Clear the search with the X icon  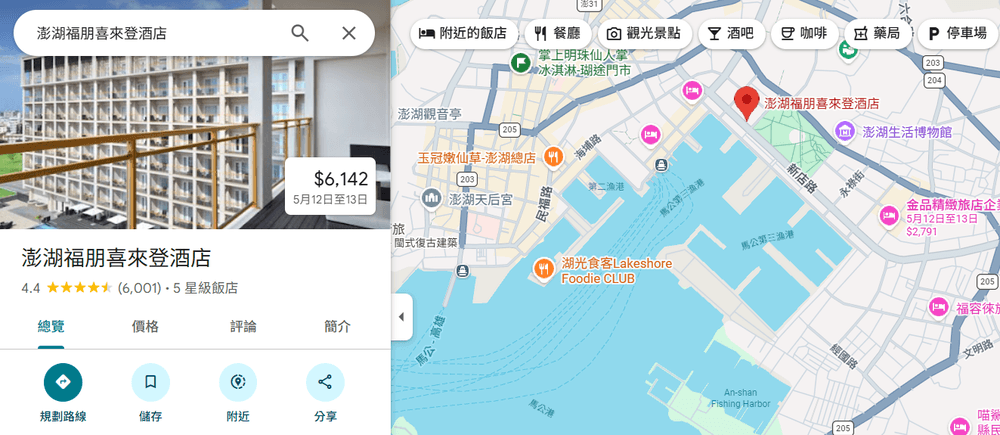(349, 33)
